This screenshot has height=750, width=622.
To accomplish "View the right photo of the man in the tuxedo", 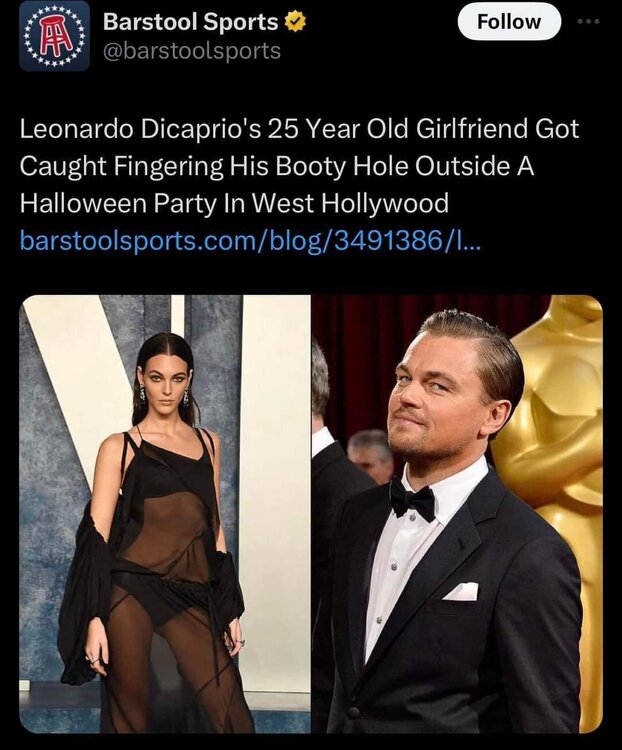I will (x=457, y=513).
